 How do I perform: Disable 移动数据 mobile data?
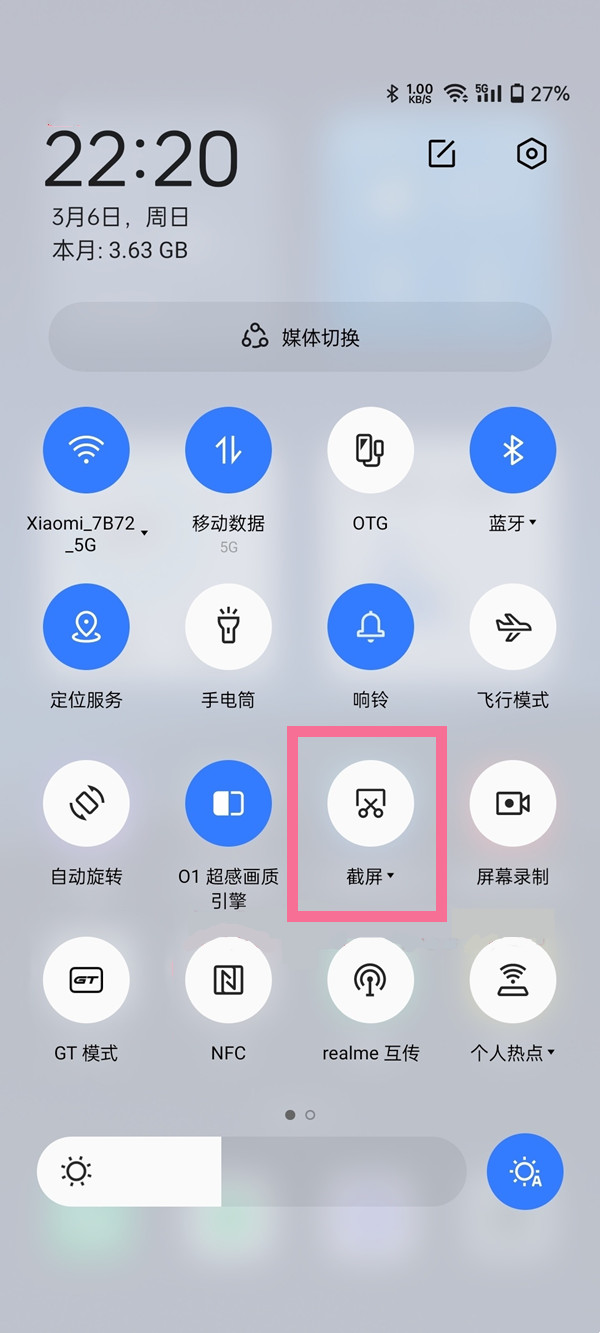pos(228,451)
